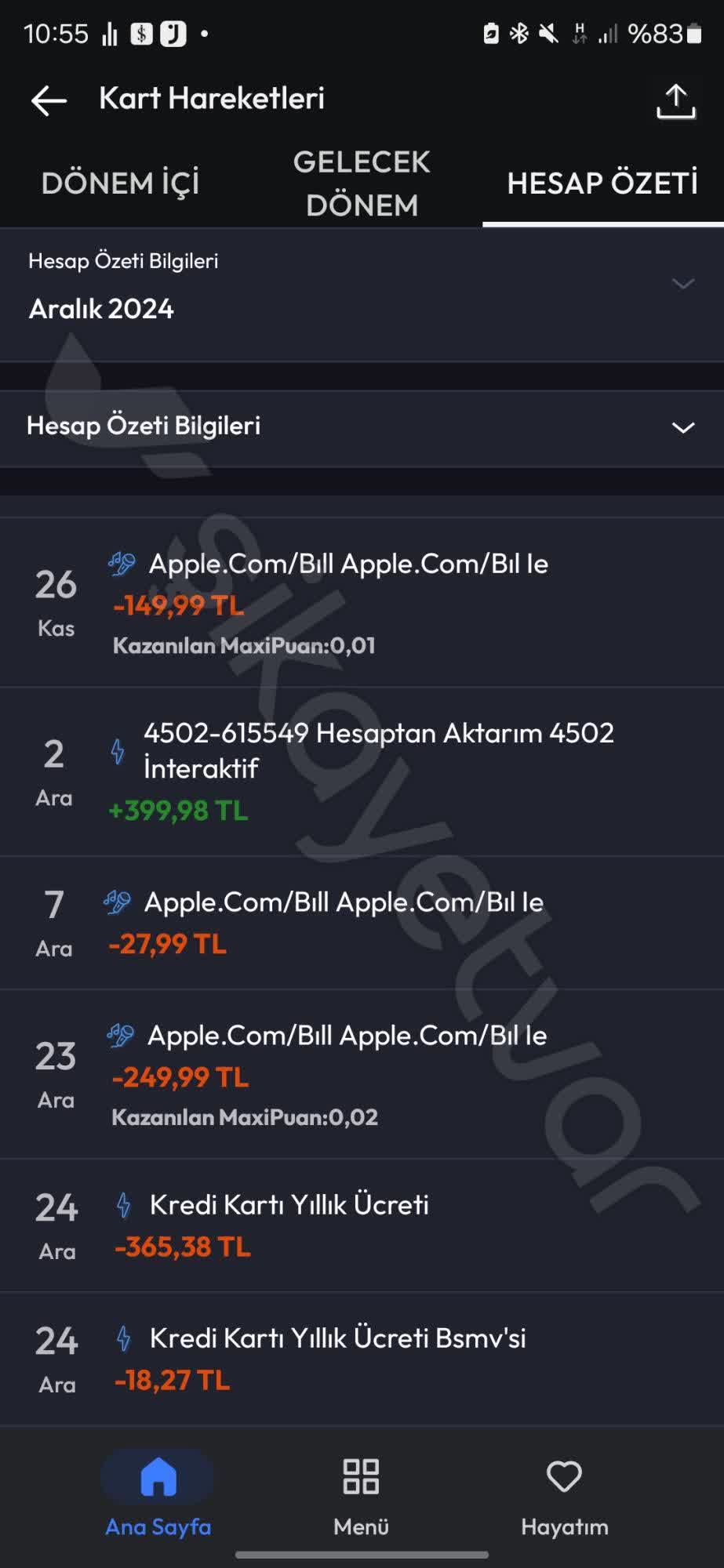Screen dimensions: 724x1568
Task: Open the 7 Ara Apple.Com/Bill -27,99 TL transaction
Action: [362, 923]
